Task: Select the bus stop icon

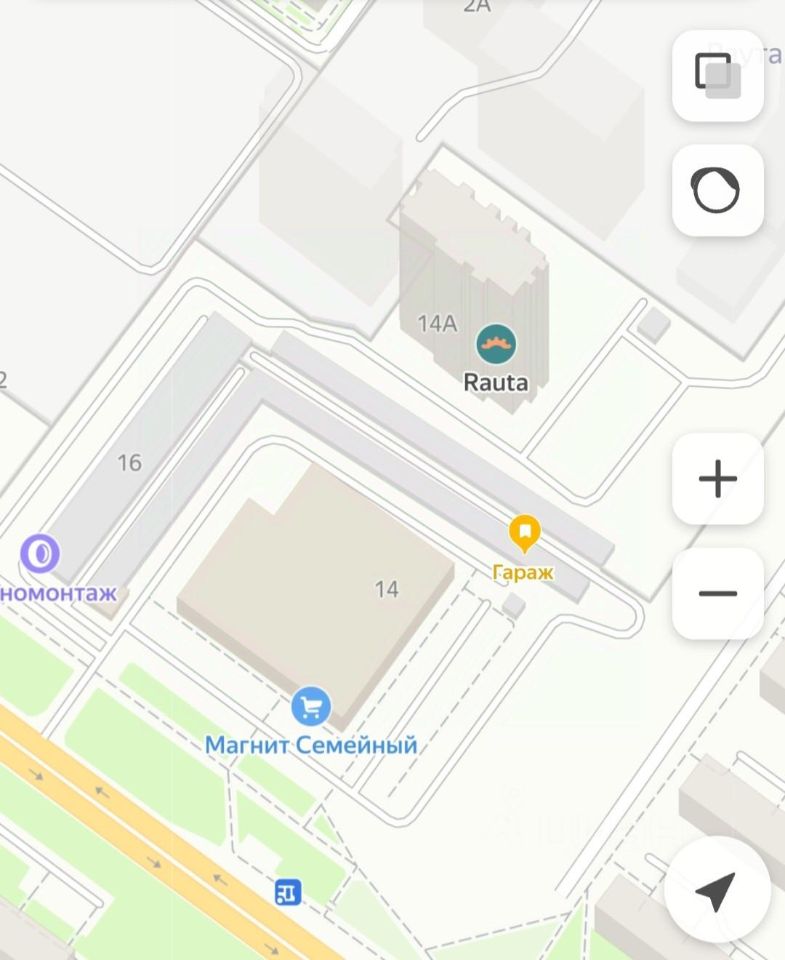Action: [288, 892]
